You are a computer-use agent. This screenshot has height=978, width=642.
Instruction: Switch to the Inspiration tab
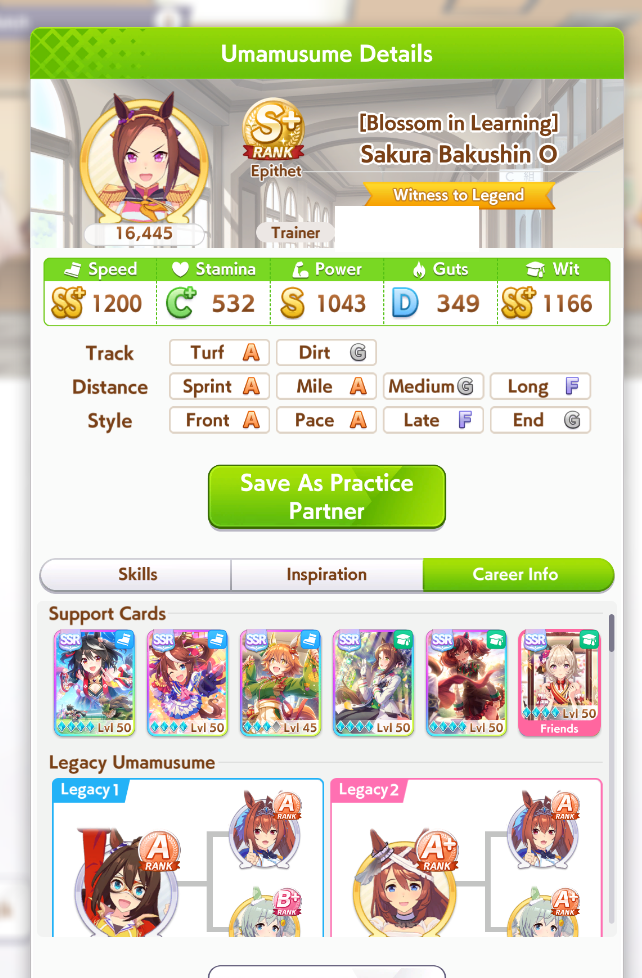(326, 574)
